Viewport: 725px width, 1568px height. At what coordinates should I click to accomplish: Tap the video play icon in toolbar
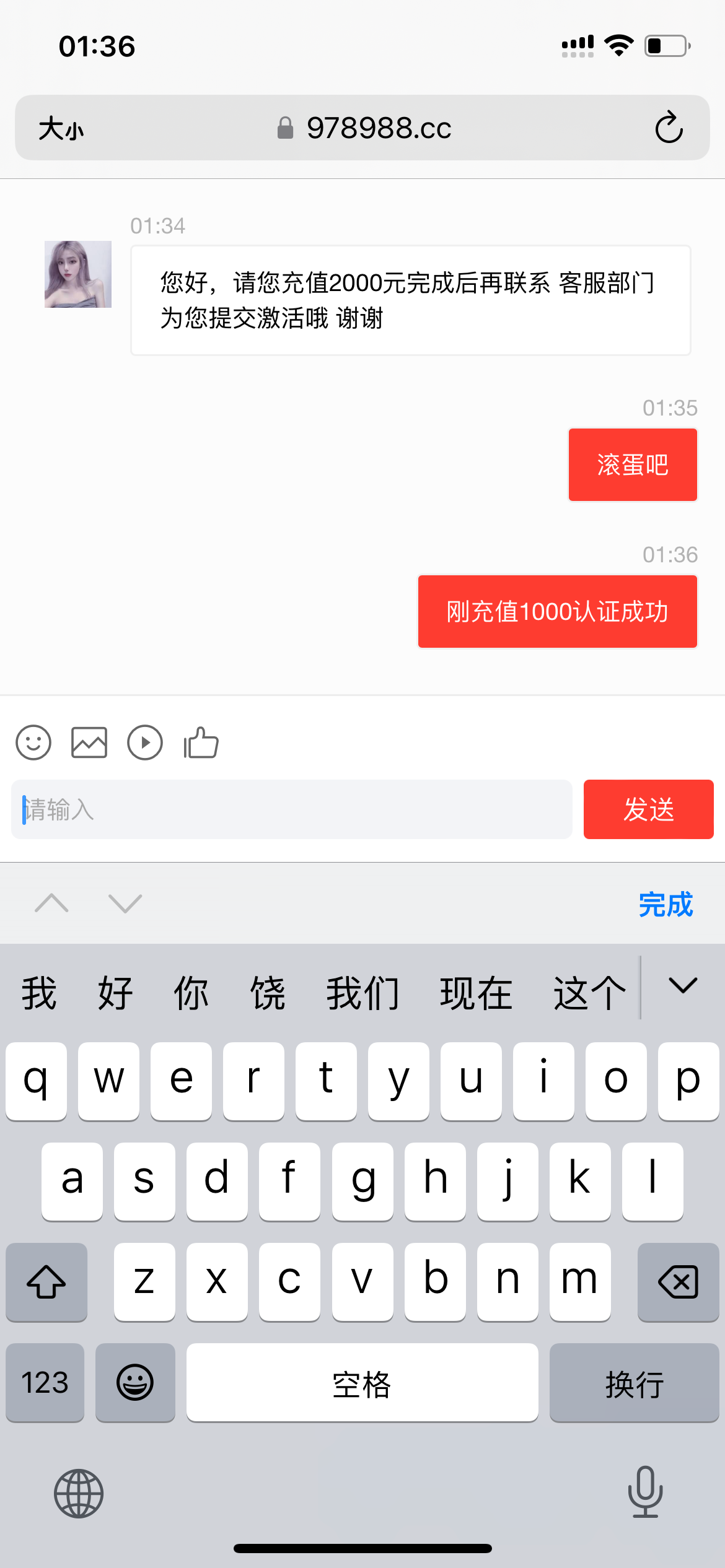coord(145,742)
